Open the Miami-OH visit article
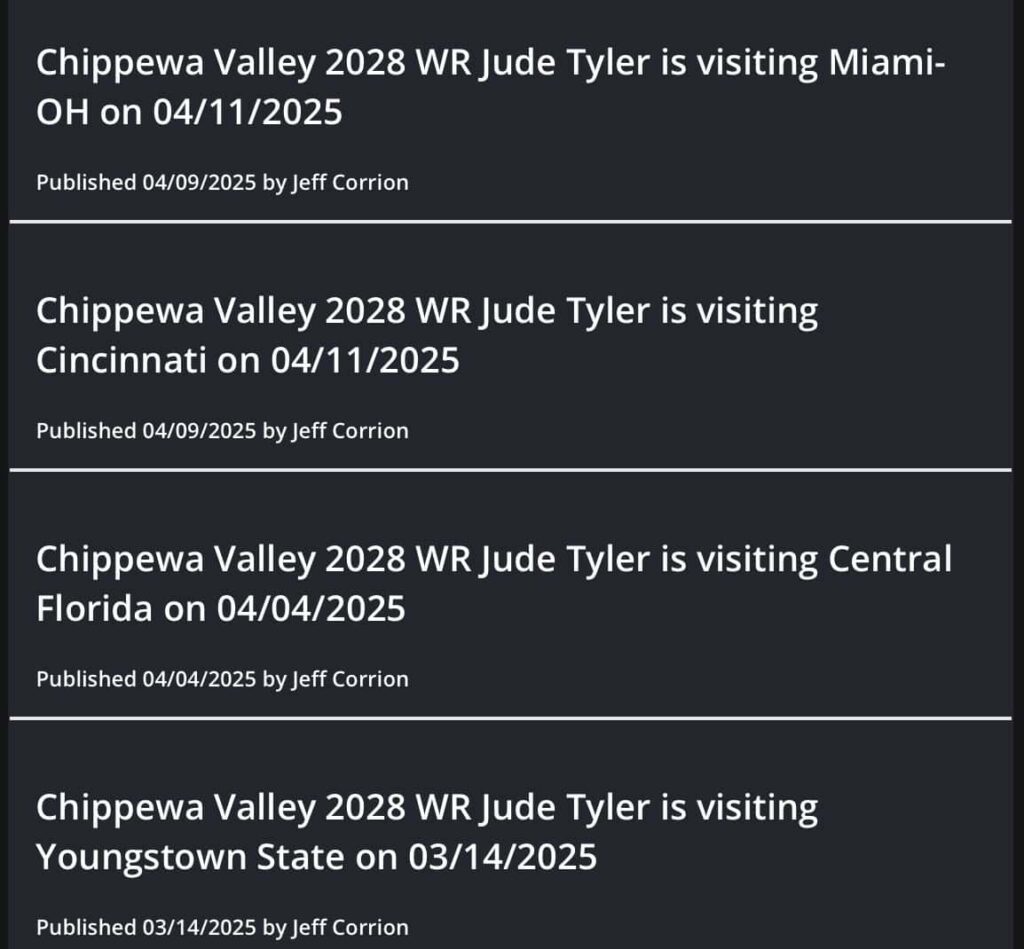This screenshot has height=949, width=1024. [x=490, y=88]
